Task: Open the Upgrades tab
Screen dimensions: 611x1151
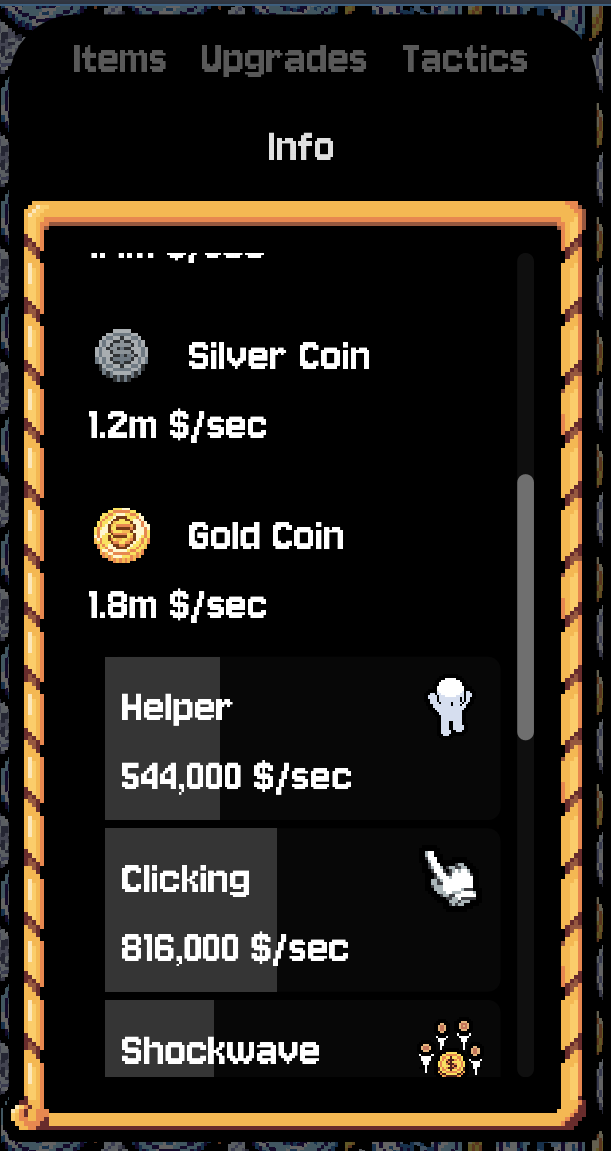Action: coord(284,60)
